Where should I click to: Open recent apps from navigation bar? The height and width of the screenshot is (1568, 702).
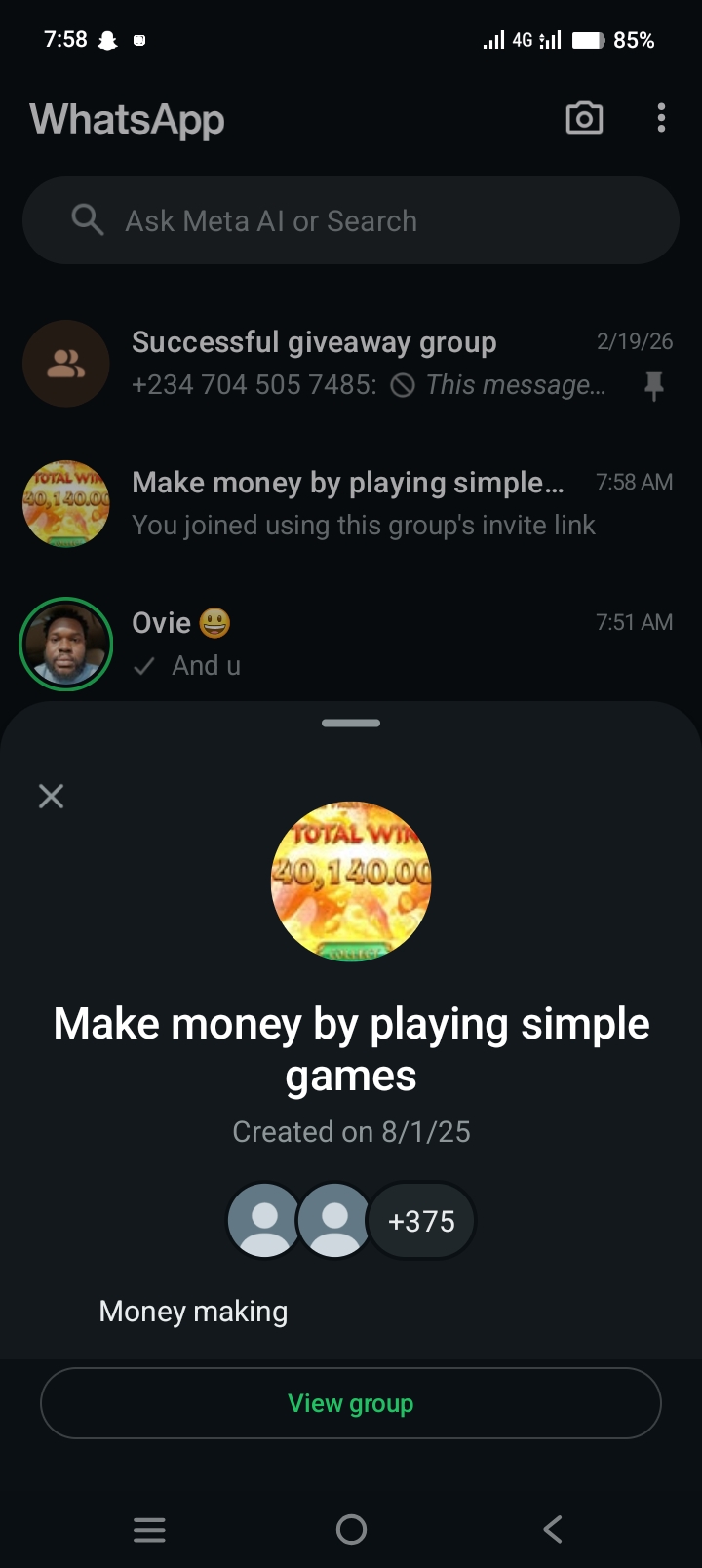(149, 1529)
